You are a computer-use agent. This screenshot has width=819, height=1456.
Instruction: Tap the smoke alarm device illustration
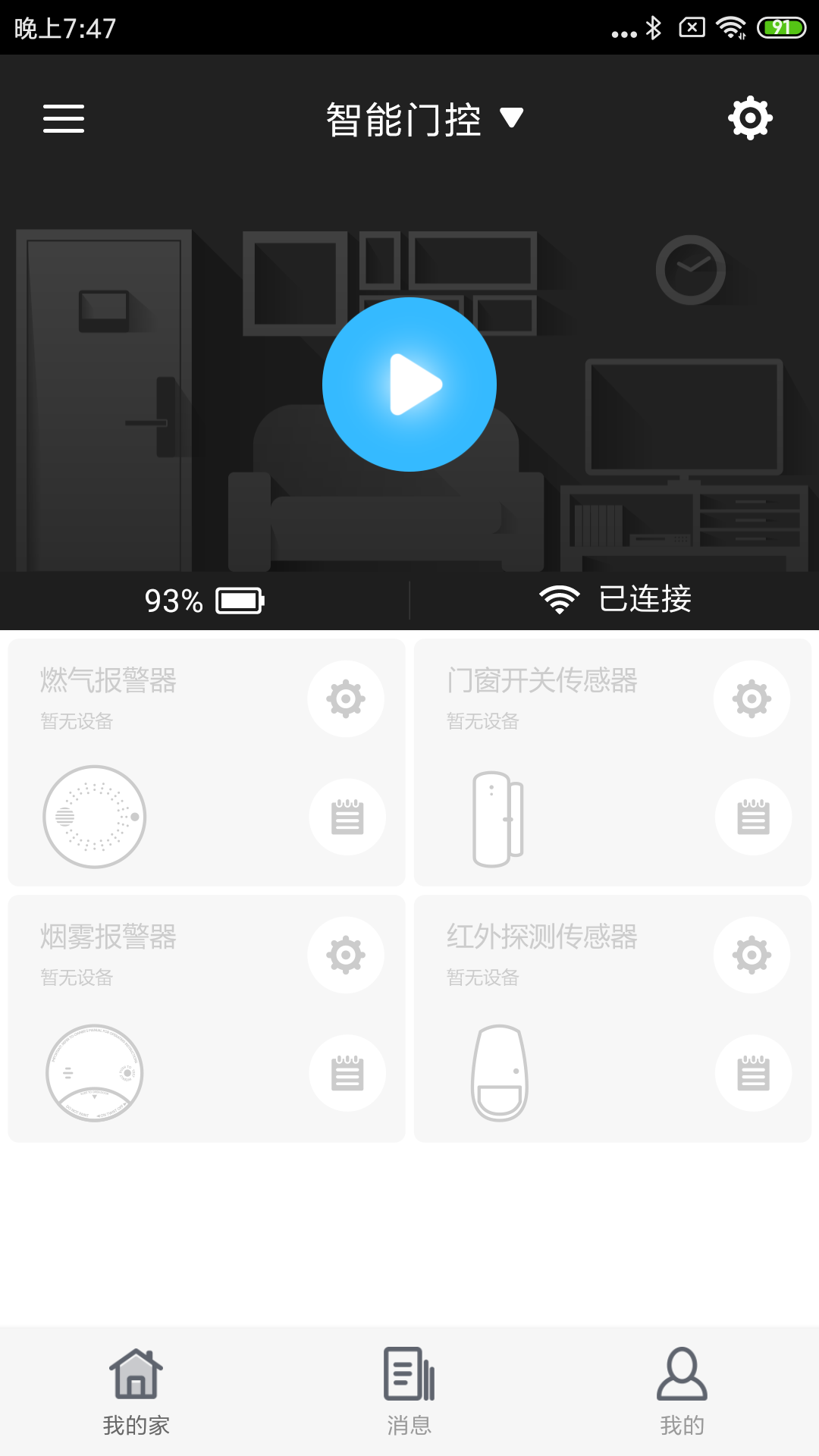tap(93, 1073)
